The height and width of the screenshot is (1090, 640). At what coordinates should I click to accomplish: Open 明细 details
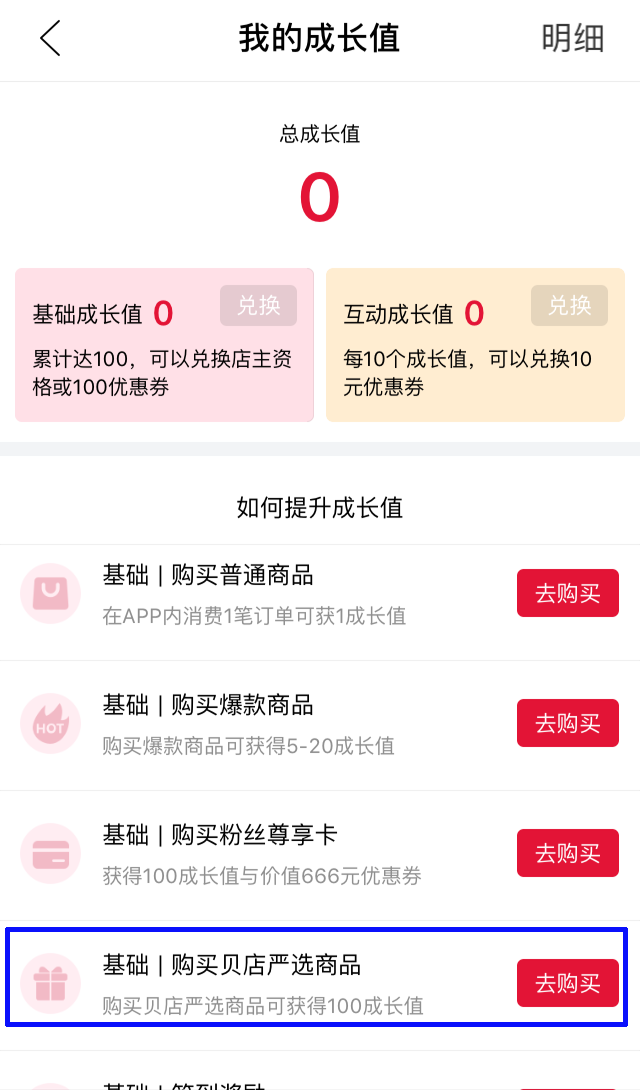(573, 38)
